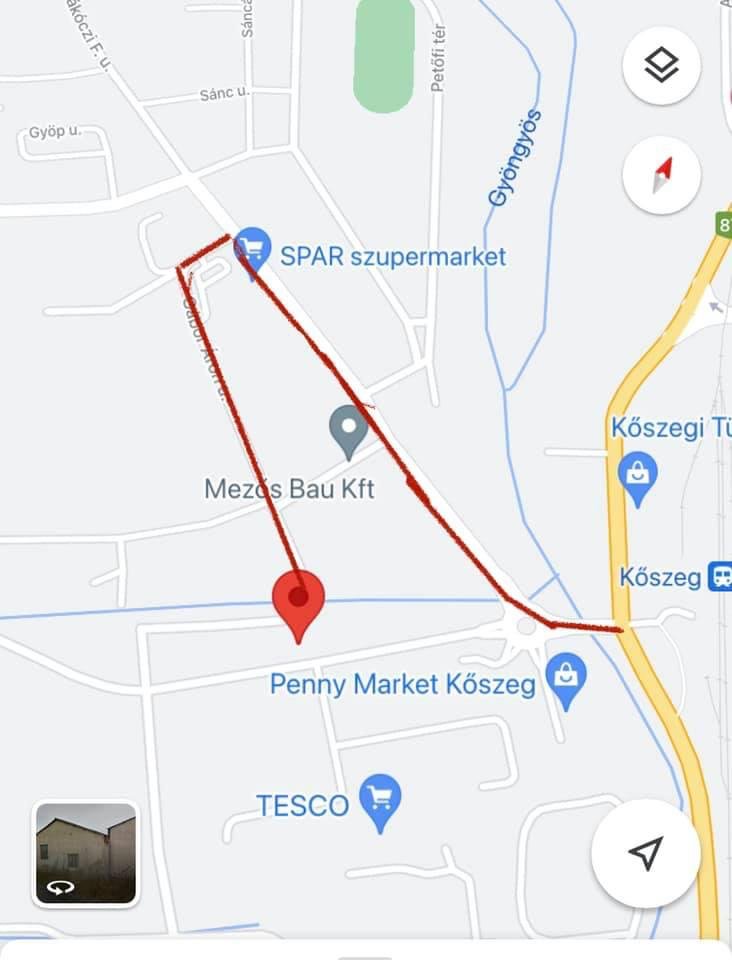This screenshot has height=960, width=732.
Task: Open the TESCO store marker
Action: tap(380, 800)
